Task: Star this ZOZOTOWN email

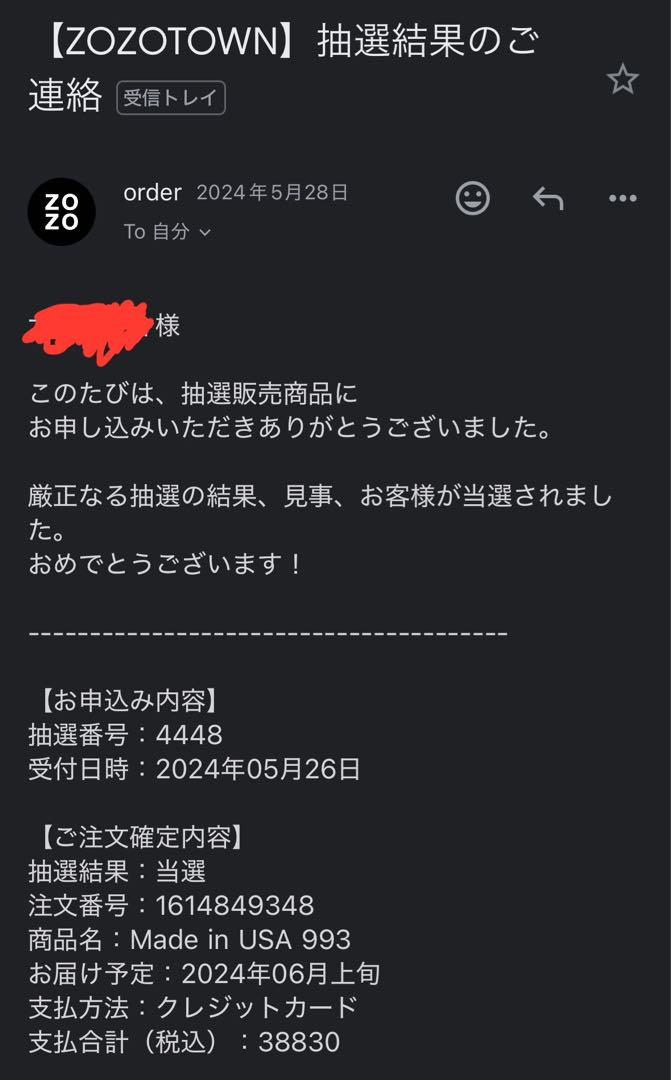Action: (623, 79)
